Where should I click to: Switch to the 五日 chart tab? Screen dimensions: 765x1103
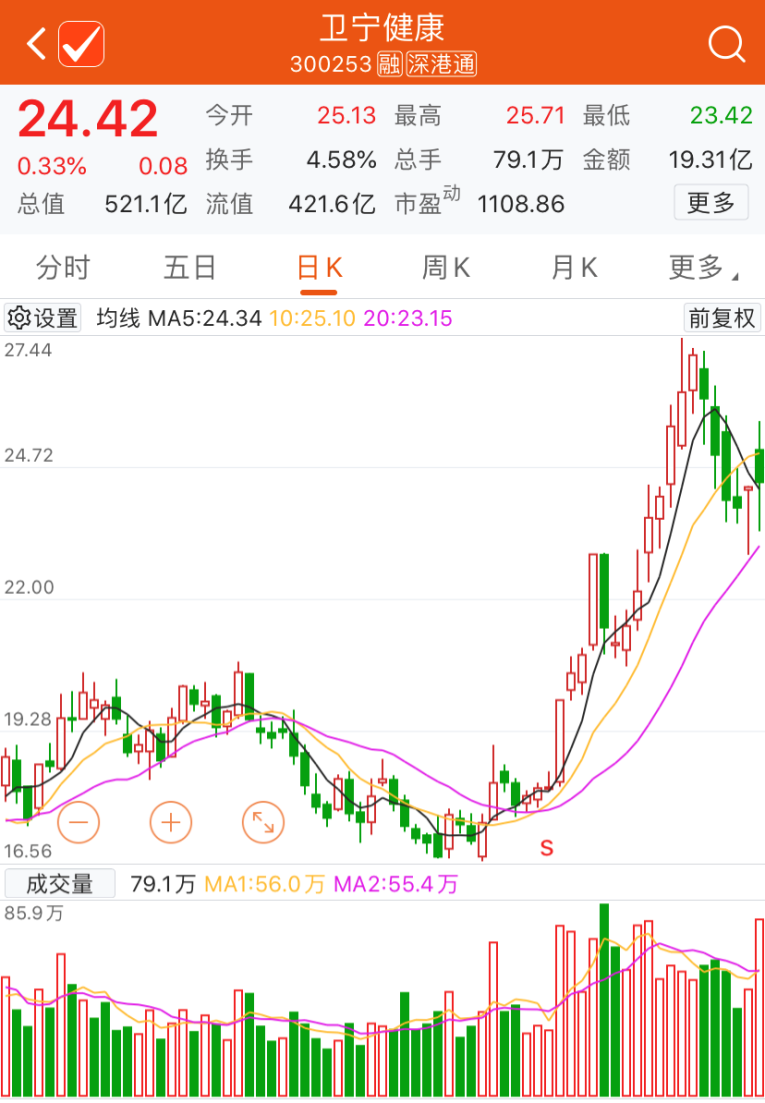click(190, 268)
